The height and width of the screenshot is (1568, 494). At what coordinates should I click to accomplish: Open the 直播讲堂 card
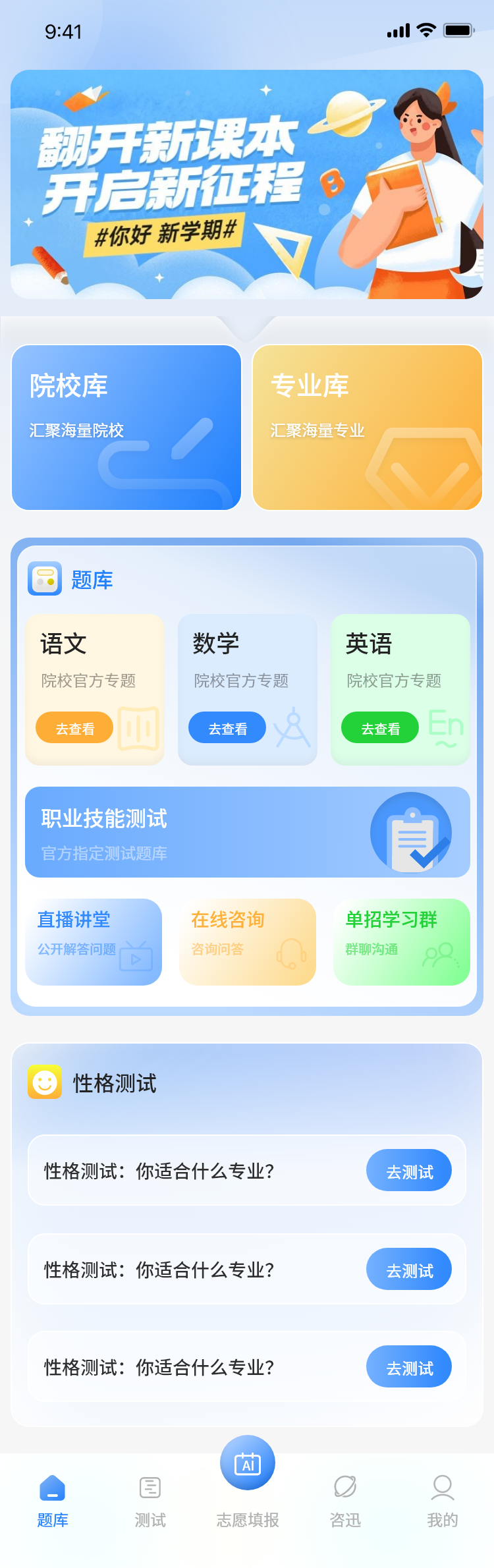(94, 942)
